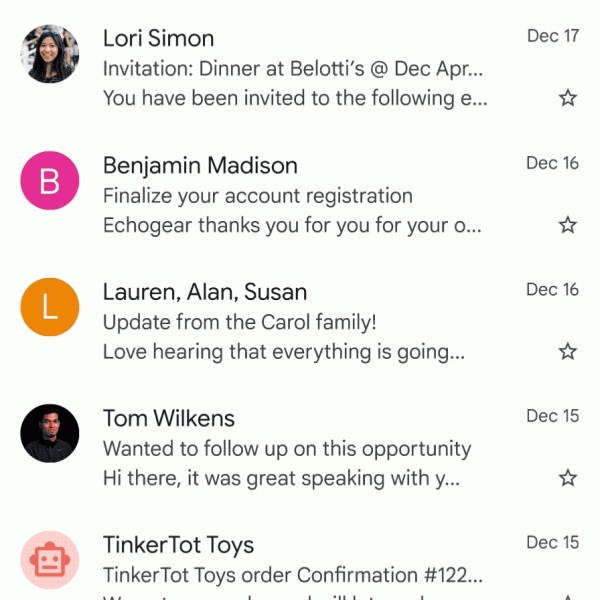This screenshot has width=600, height=600.
Task: Open Benjamin Madison's account registration email
Action: click(x=295, y=196)
